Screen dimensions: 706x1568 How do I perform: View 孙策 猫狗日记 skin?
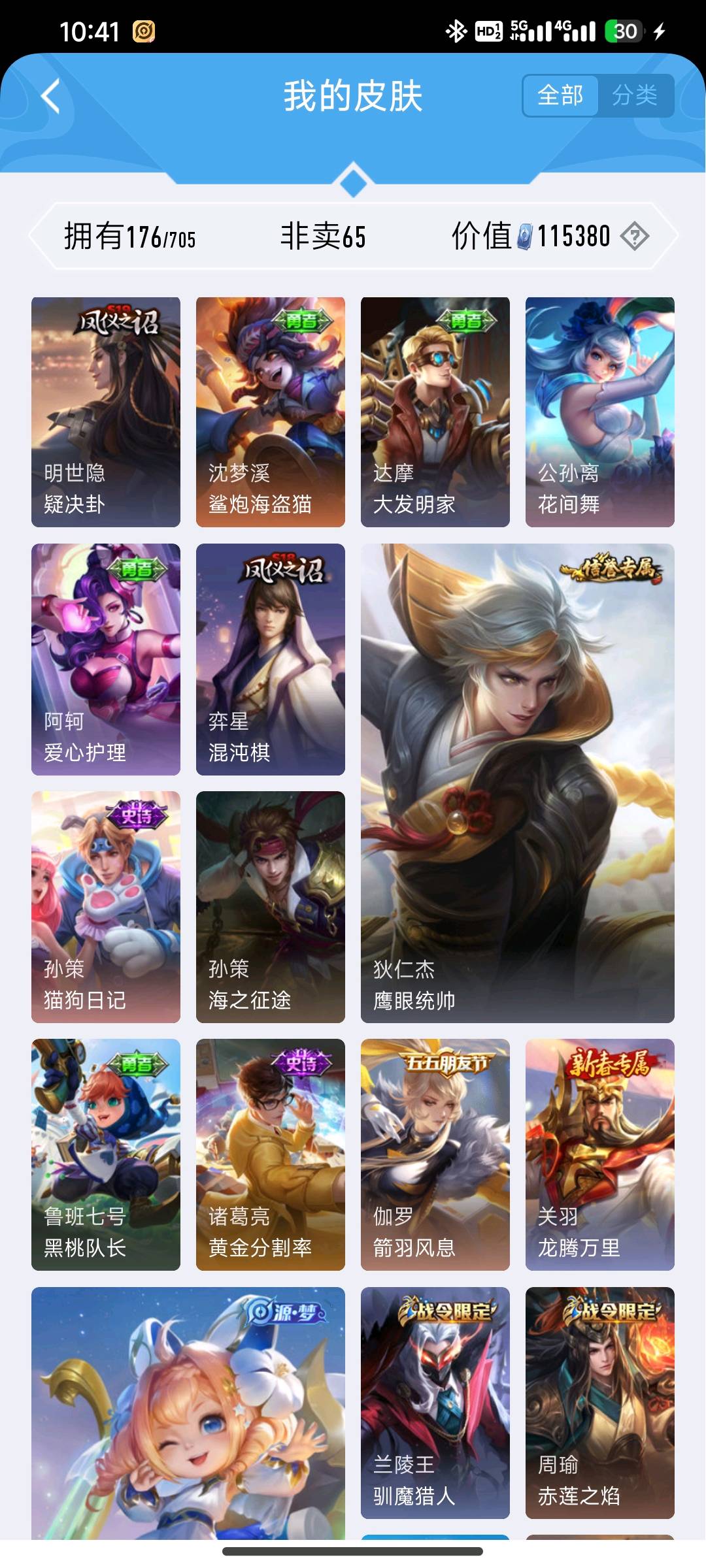pyautogui.click(x=106, y=906)
